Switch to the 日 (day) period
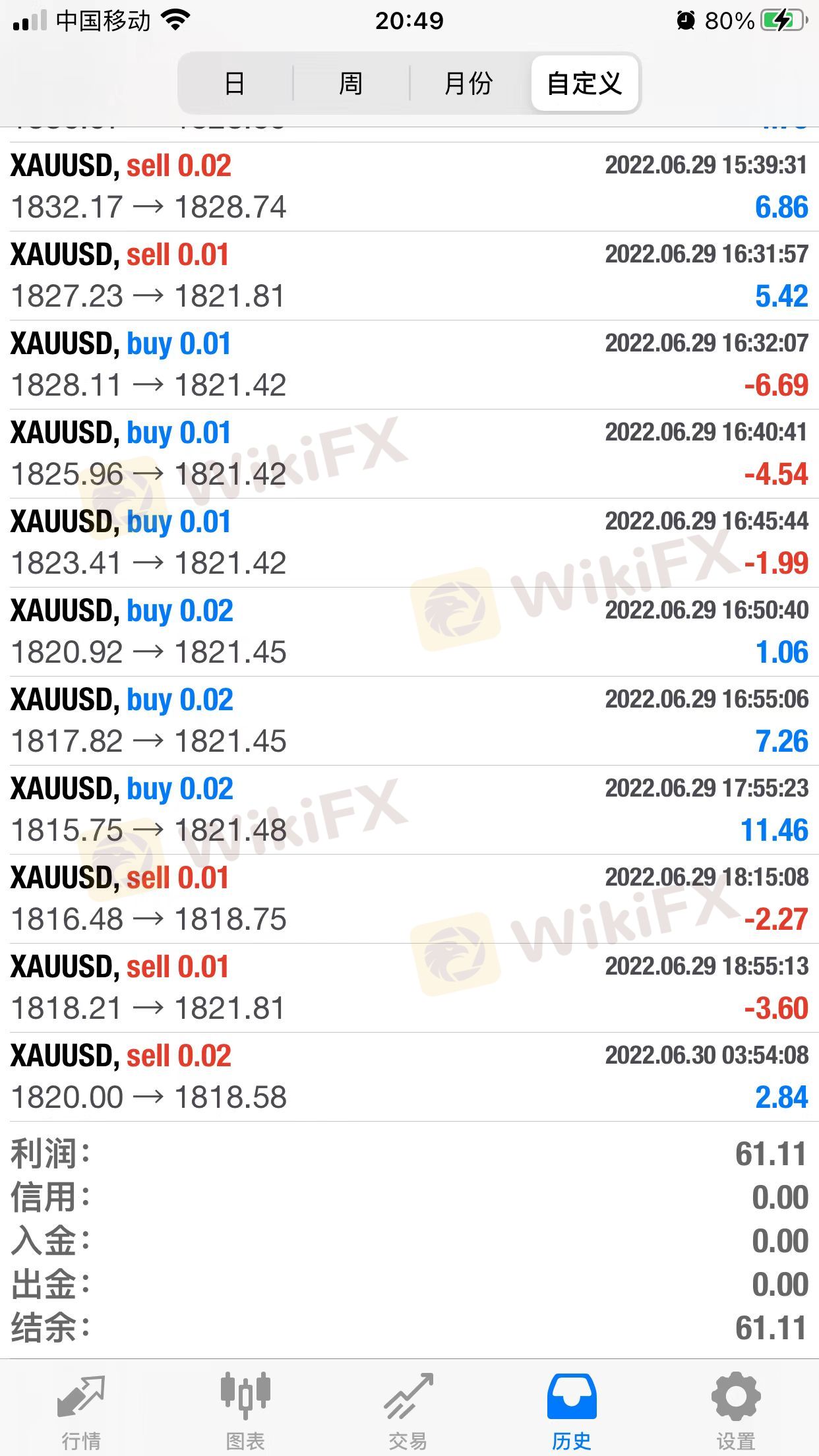The height and width of the screenshot is (1456, 819). (x=235, y=84)
